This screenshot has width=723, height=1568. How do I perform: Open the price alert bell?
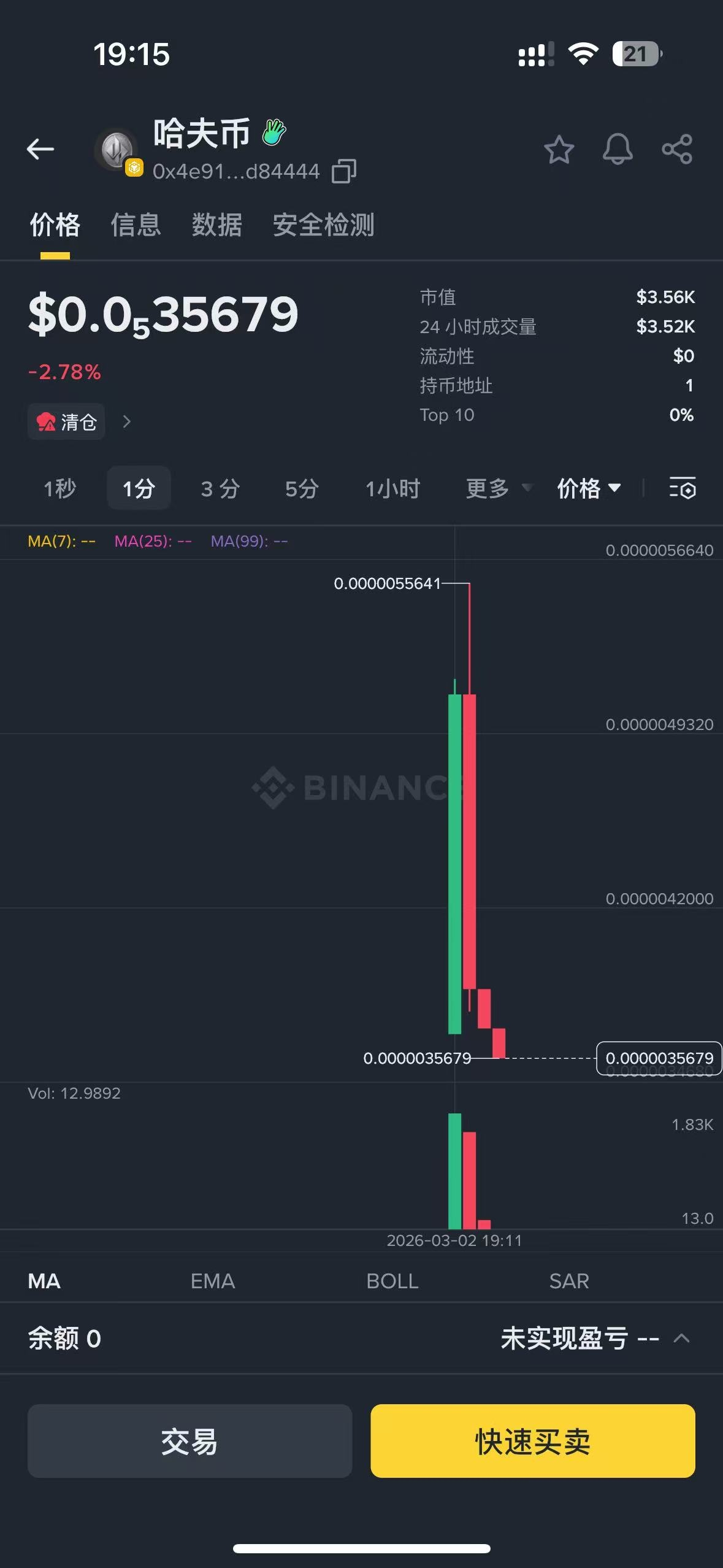618,149
